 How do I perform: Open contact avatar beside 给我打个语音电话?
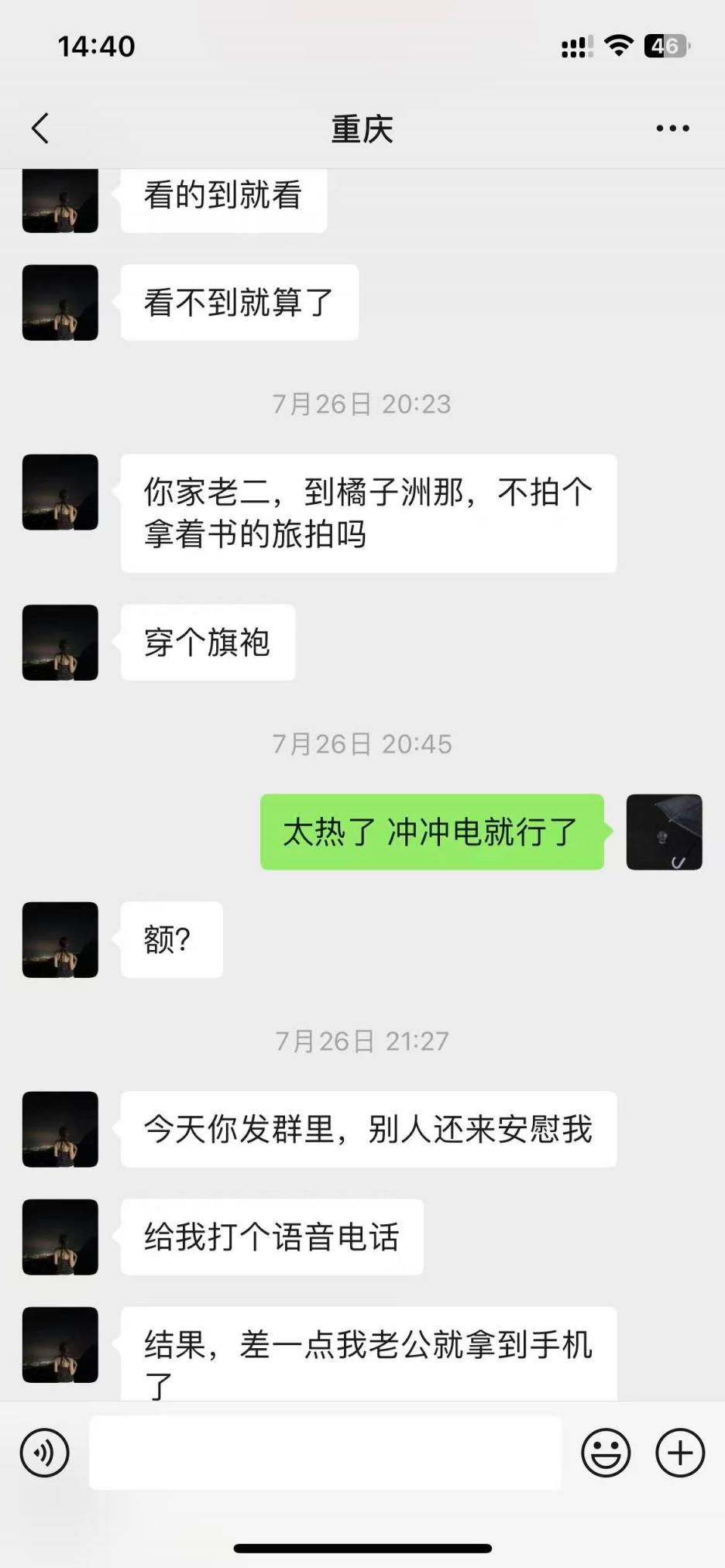pyautogui.click(x=60, y=1237)
